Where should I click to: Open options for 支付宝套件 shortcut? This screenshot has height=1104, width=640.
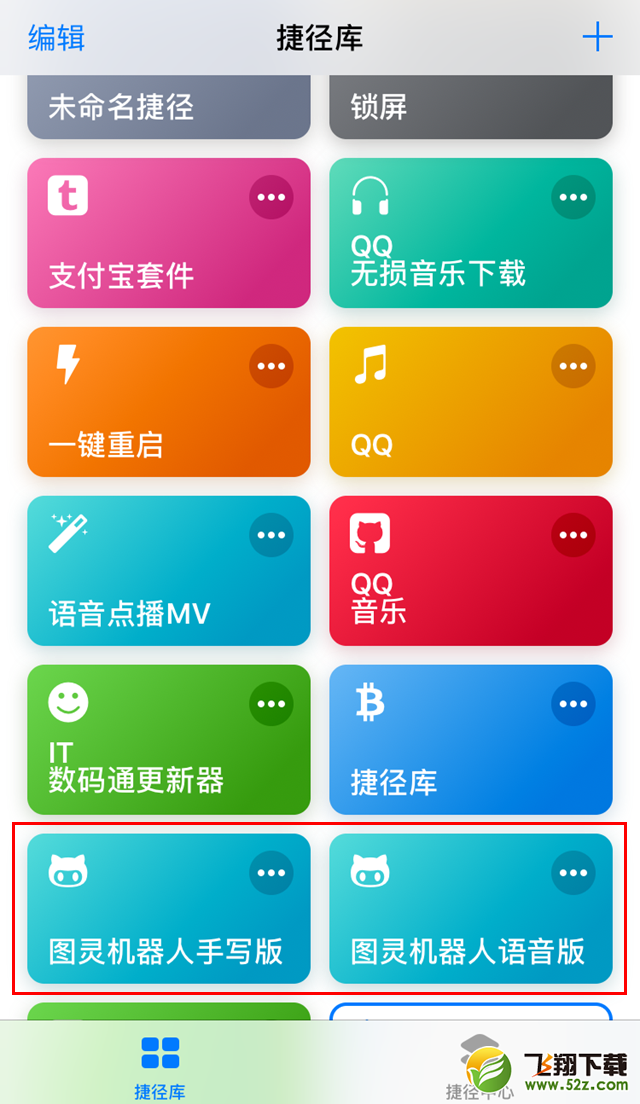(271, 197)
